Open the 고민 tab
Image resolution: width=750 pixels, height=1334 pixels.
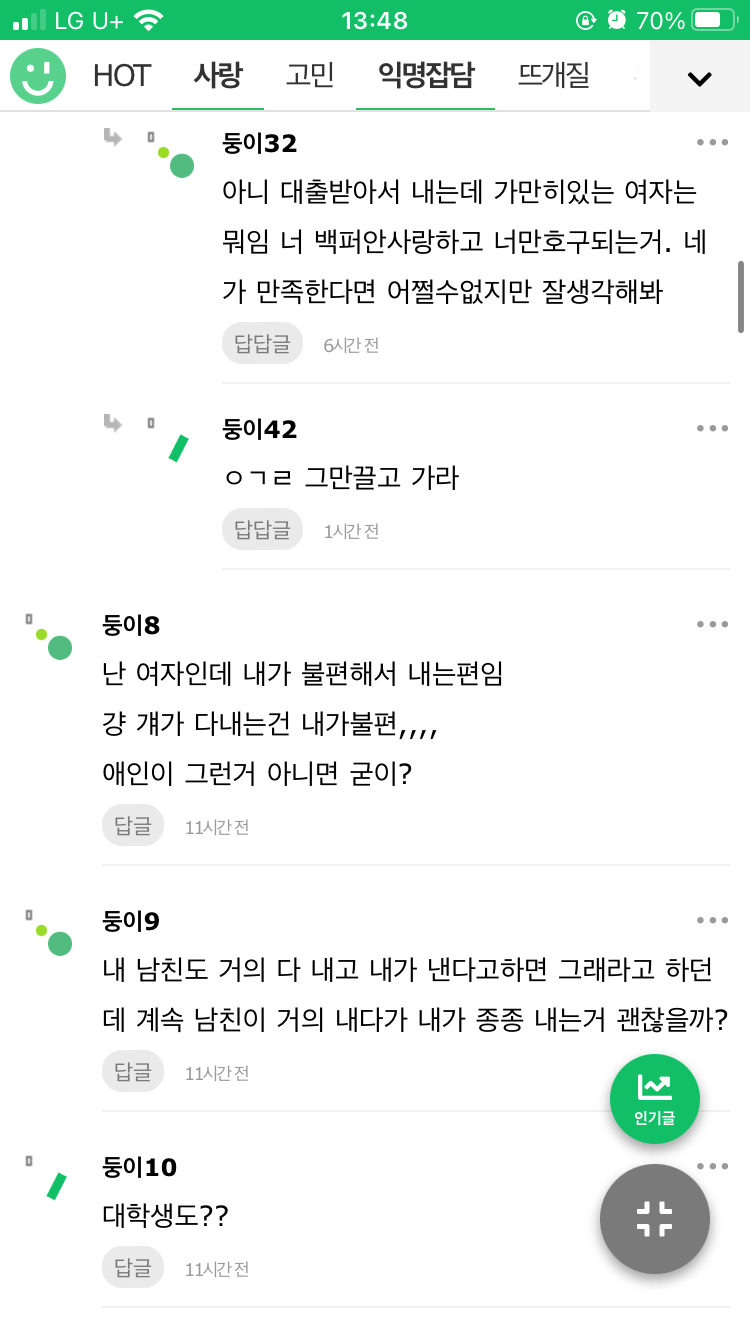310,76
